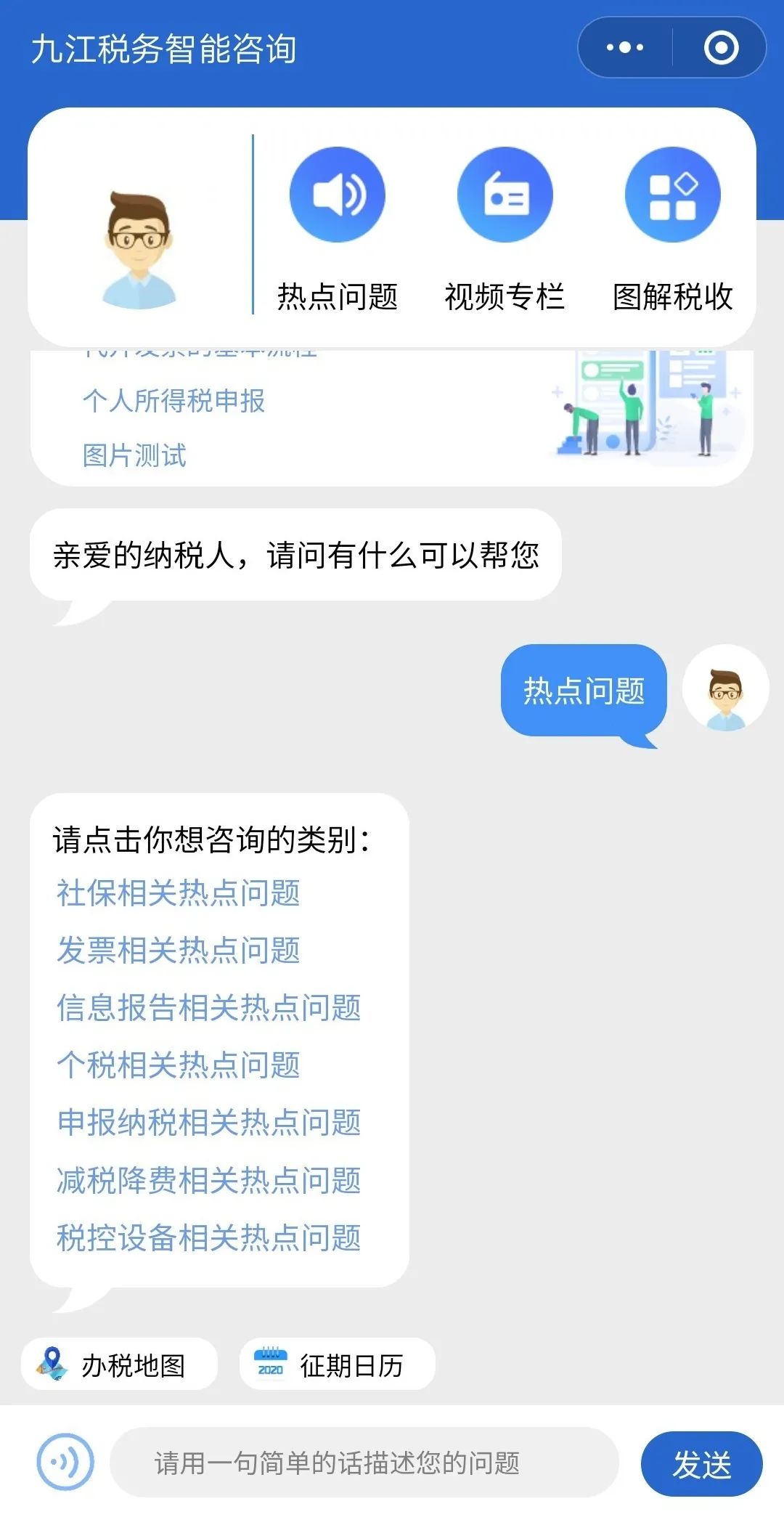Choose 社保相关热点问题

tap(179, 893)
